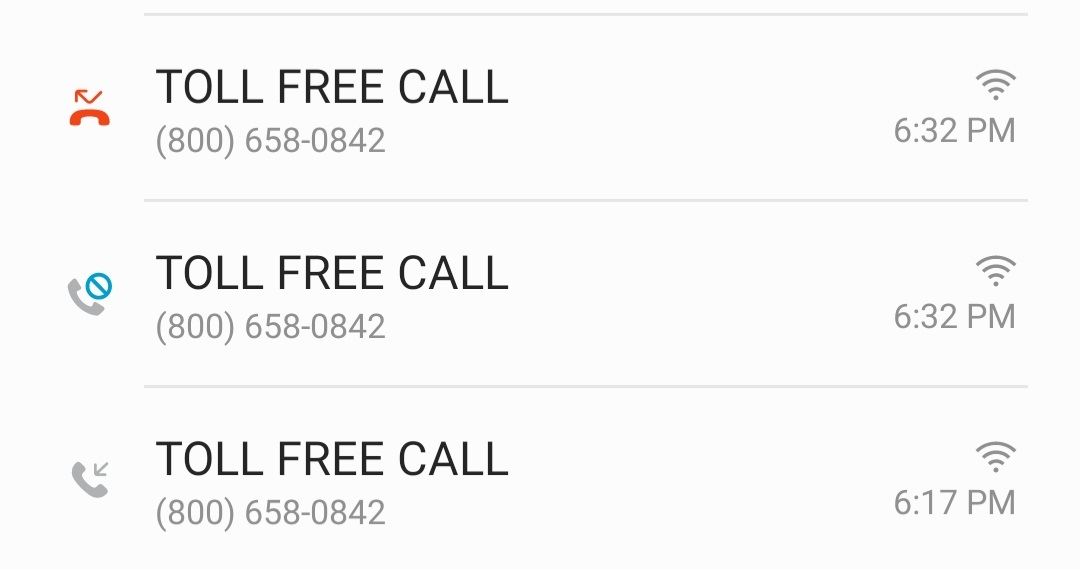Open the 6:17 PM TOLL FREE CALL entry
This screenshot has height=569, width=1080.
coord(540,480)
